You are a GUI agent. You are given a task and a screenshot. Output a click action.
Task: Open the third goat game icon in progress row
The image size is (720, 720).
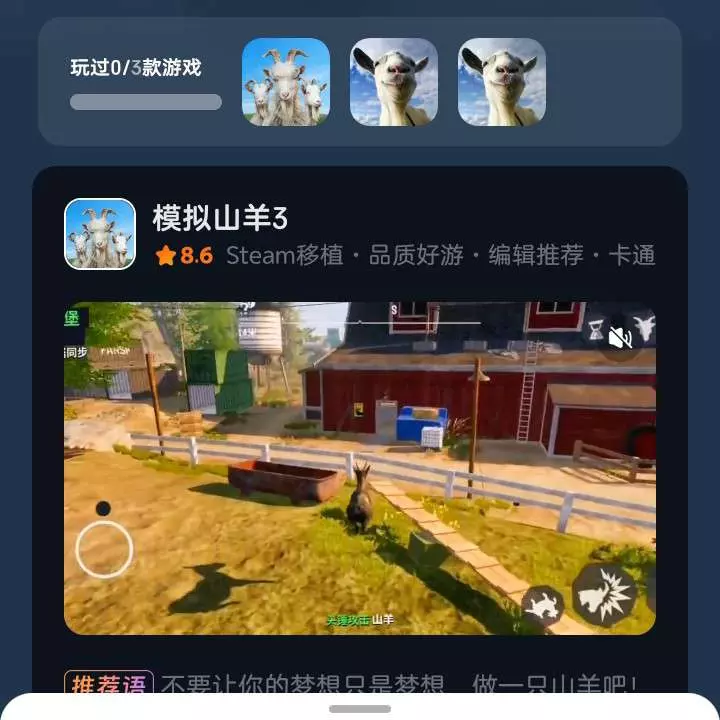tap(502, 82)
